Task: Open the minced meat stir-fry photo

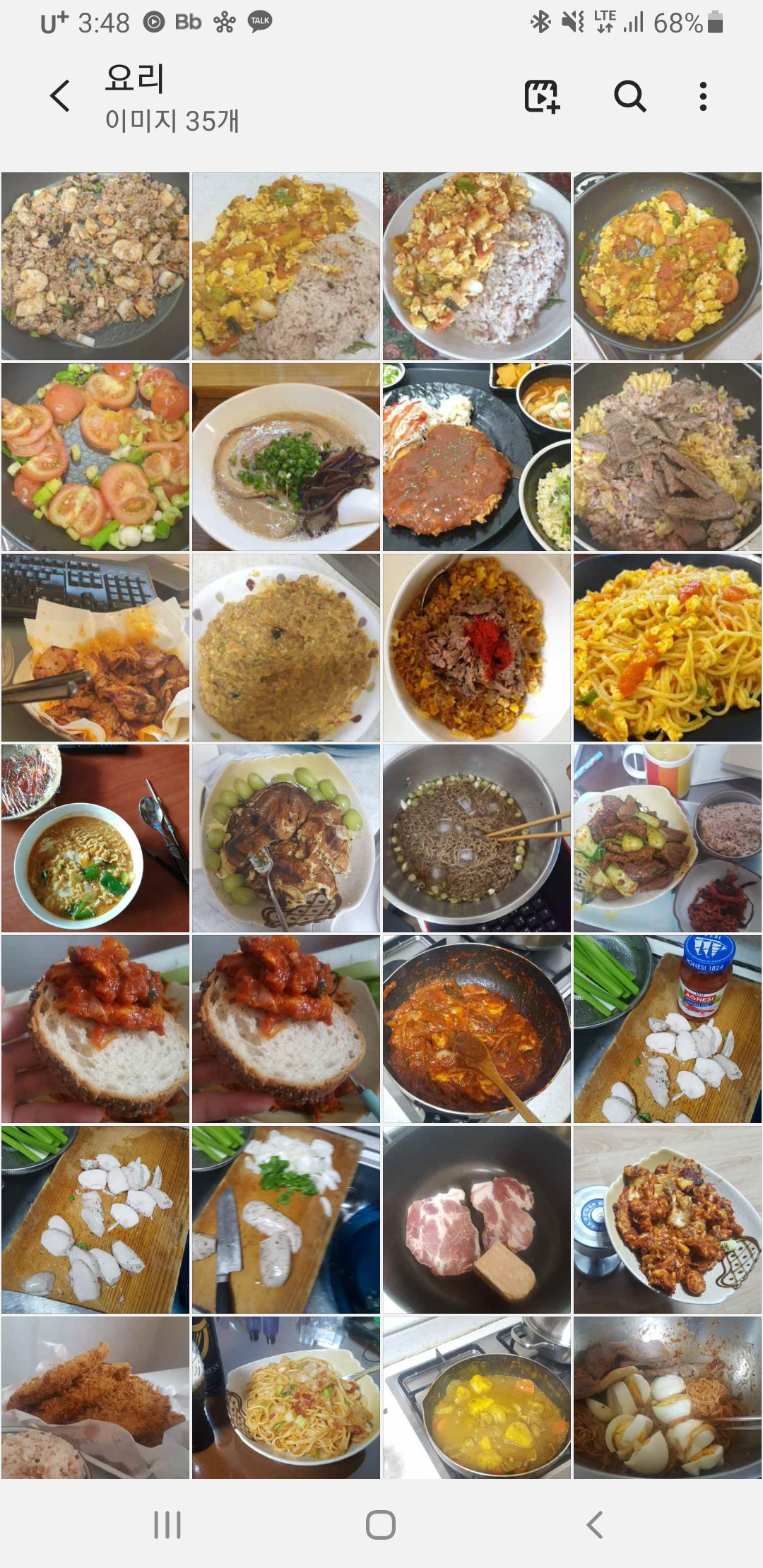Action: (x=95, y=266)
